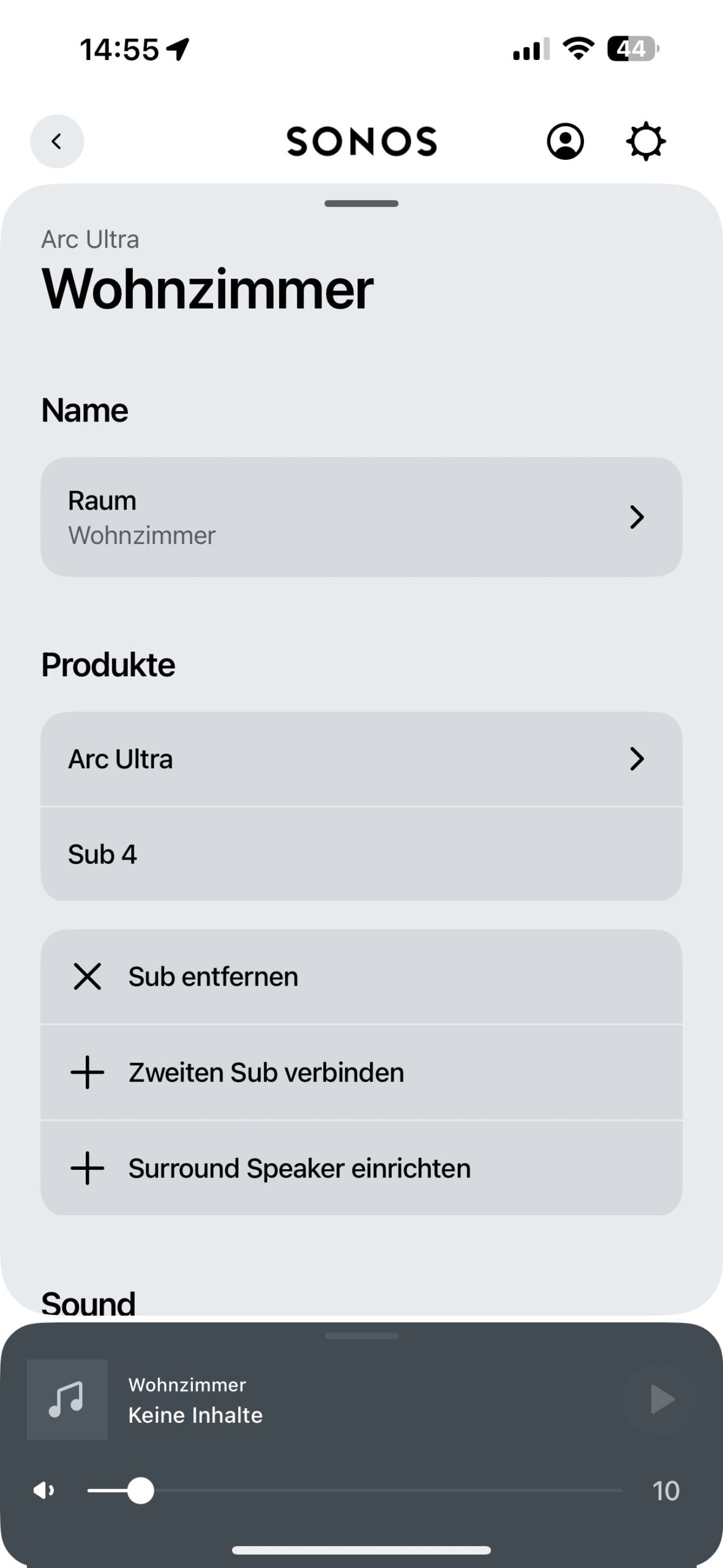Go back using the back arrow
The image size is (723, 1568).
(x=57, y=141)
